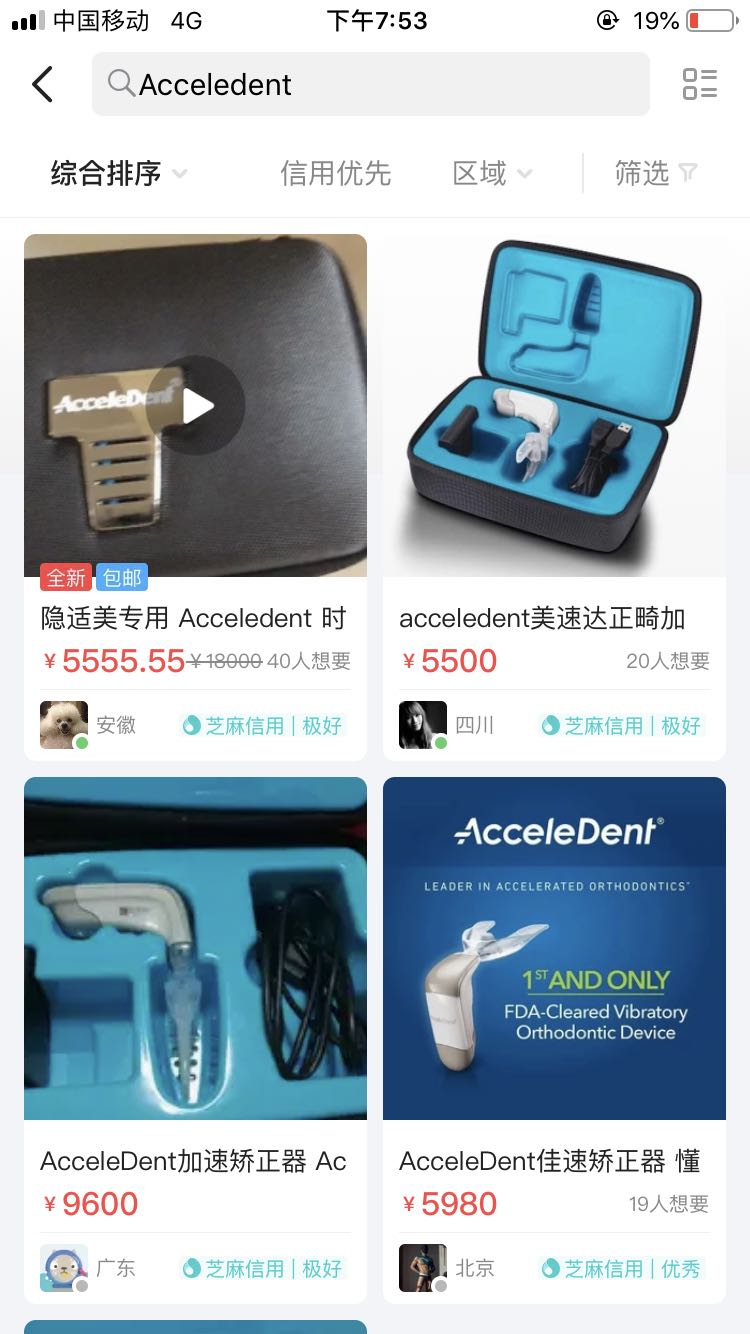View the 北京 seller's profile avatar
Image resolution: width=750 pixels, height=1334 pixels.
pos(422,1268)
